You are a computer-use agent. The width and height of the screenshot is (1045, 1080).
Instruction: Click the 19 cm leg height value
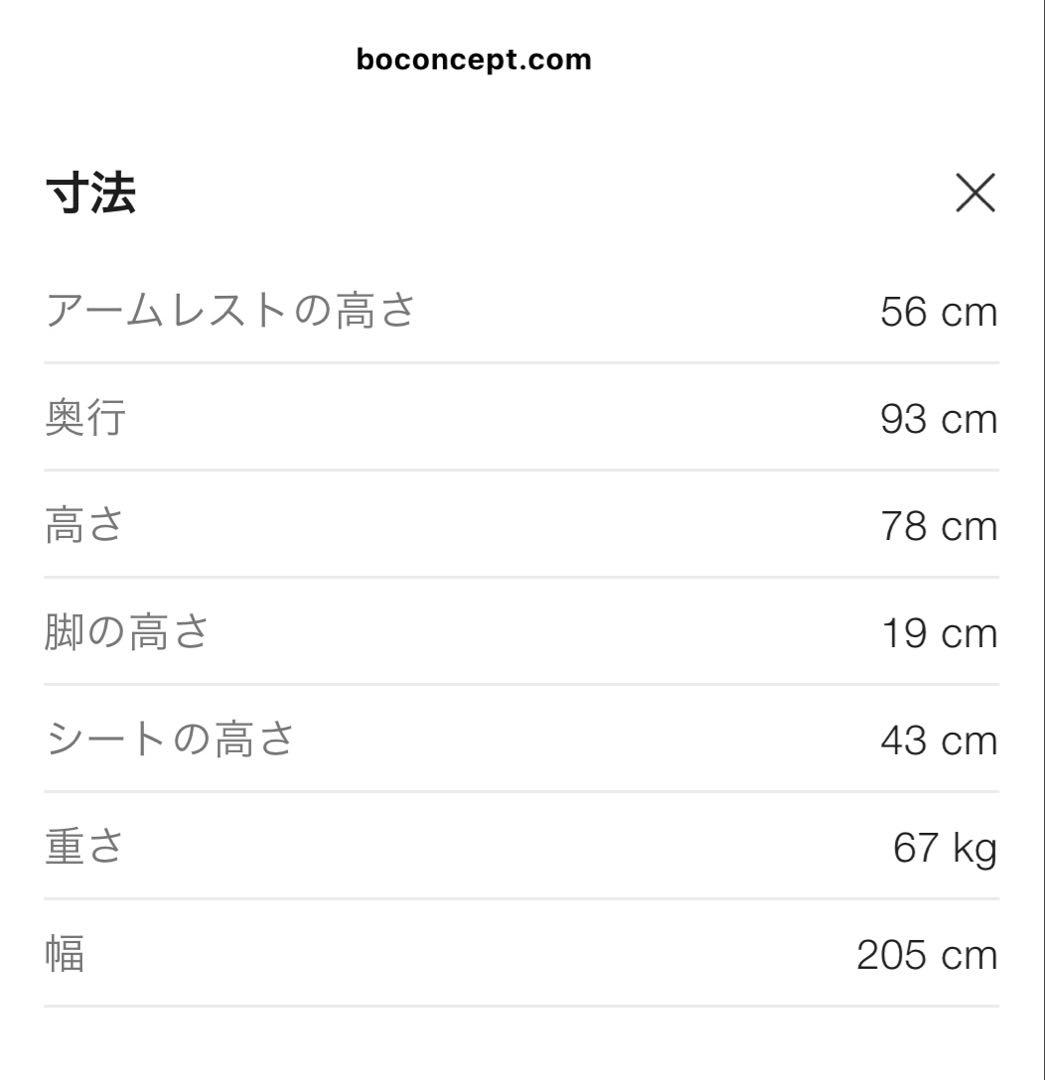(x=936, y=631)
